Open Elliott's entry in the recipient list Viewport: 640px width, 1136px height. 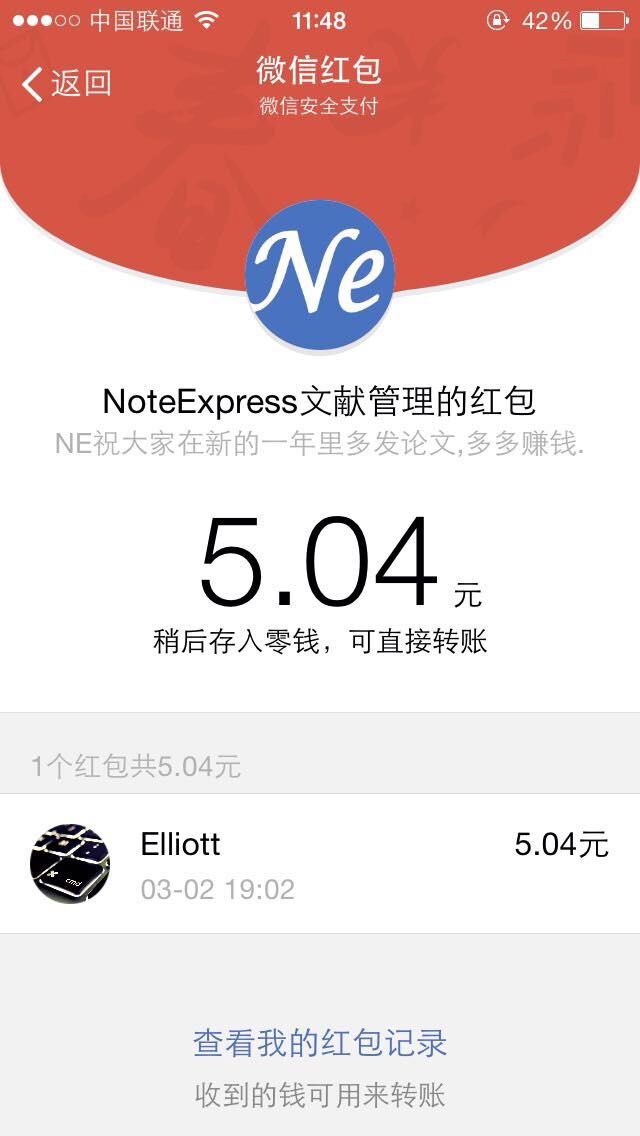(320, 863)
